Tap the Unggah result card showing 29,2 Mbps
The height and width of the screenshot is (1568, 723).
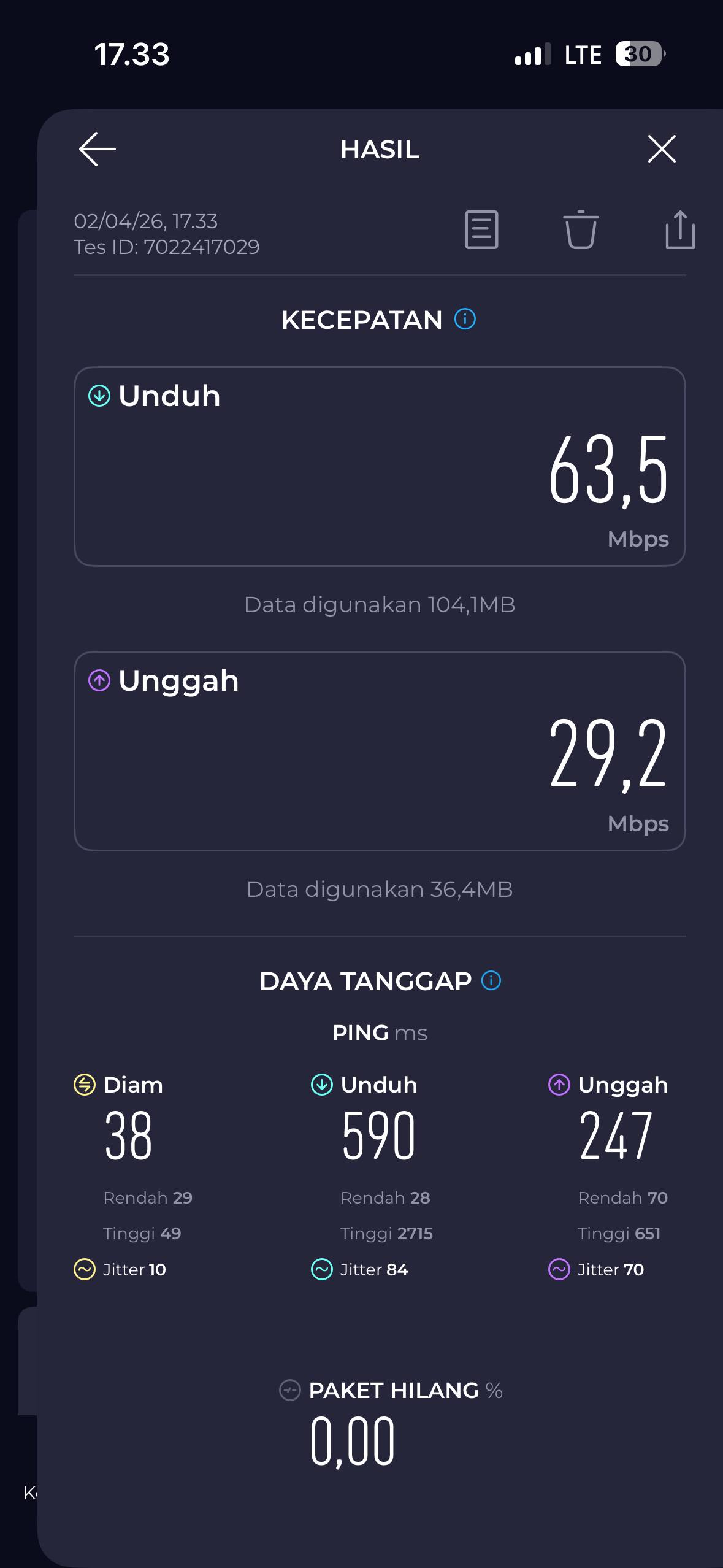[379, 751]
